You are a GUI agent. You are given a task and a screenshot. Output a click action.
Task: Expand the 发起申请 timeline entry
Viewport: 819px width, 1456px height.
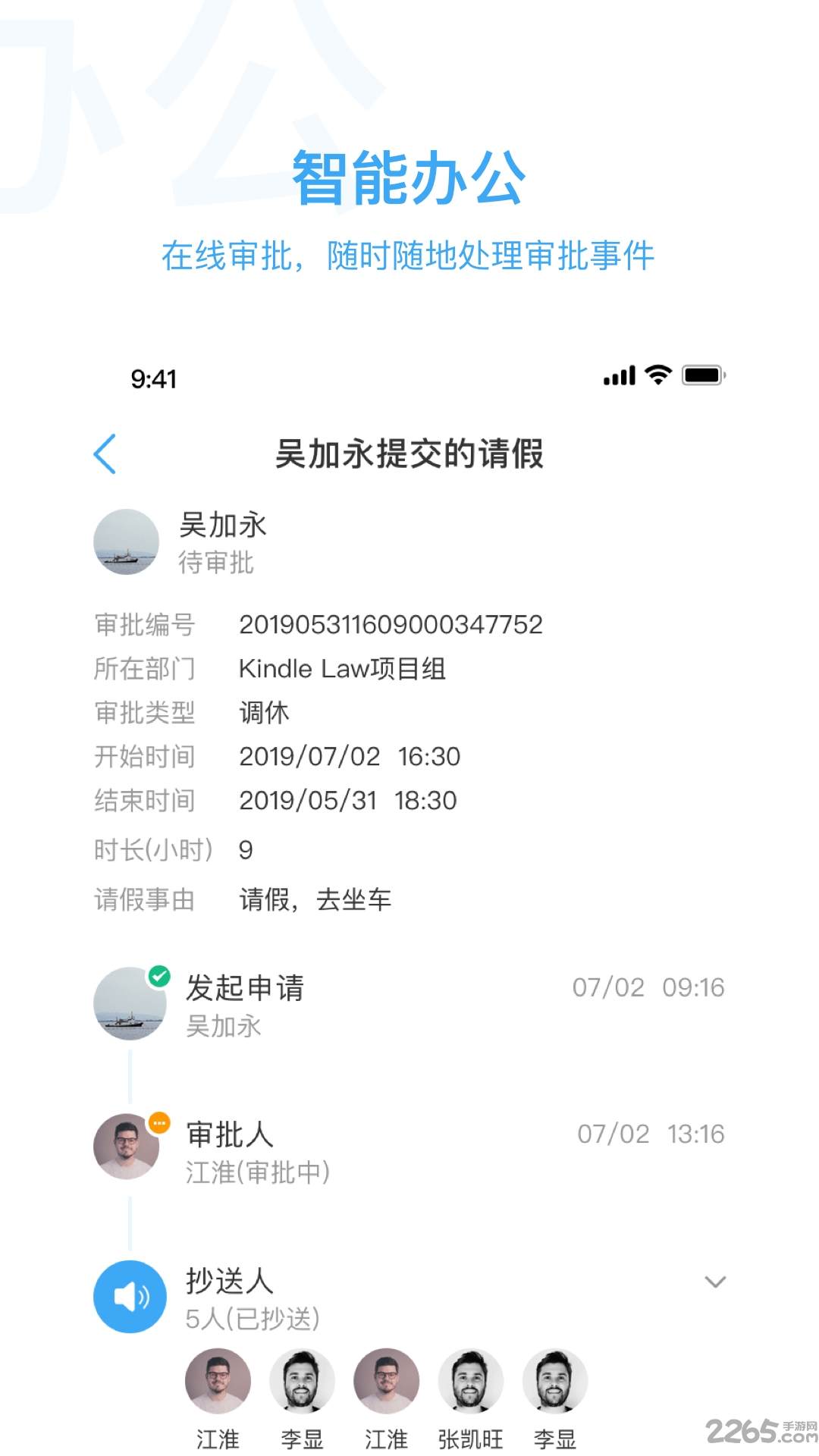coord(244,987)
